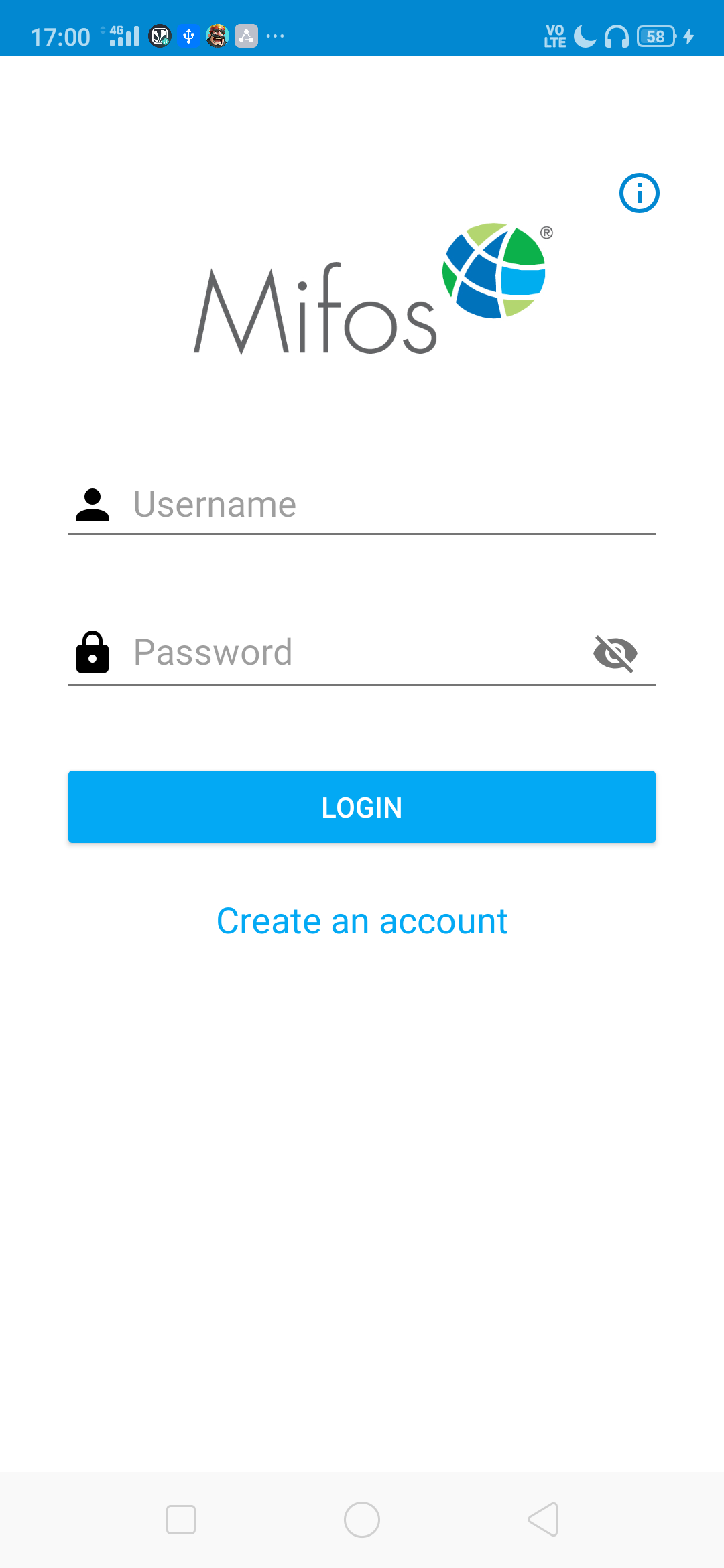This screenshot has height=1568, width=724.
Task: Click the Mifos globe logo
Action: [494, 270]
